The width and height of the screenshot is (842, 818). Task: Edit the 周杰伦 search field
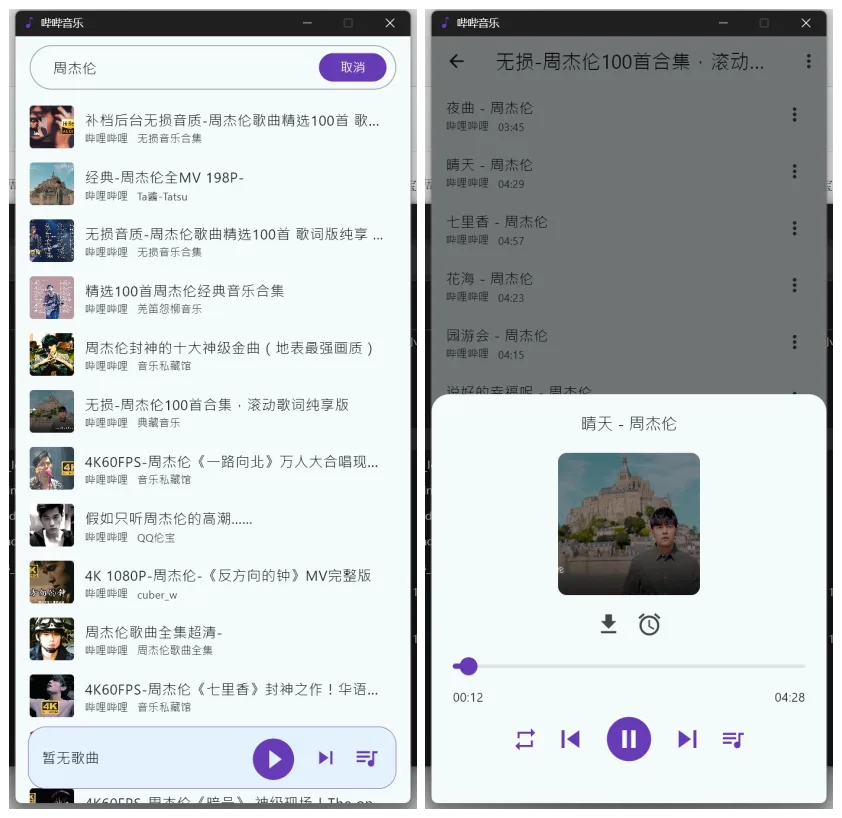[x=180, y=68]
